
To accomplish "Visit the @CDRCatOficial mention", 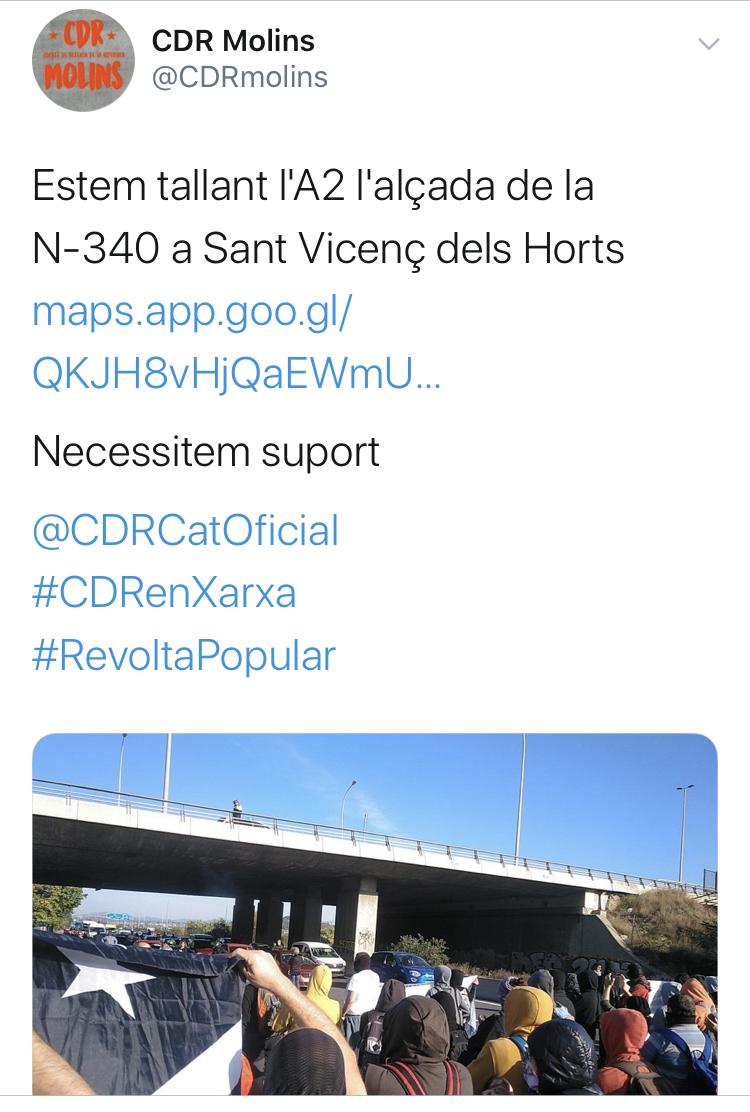I will coord(186,530).
